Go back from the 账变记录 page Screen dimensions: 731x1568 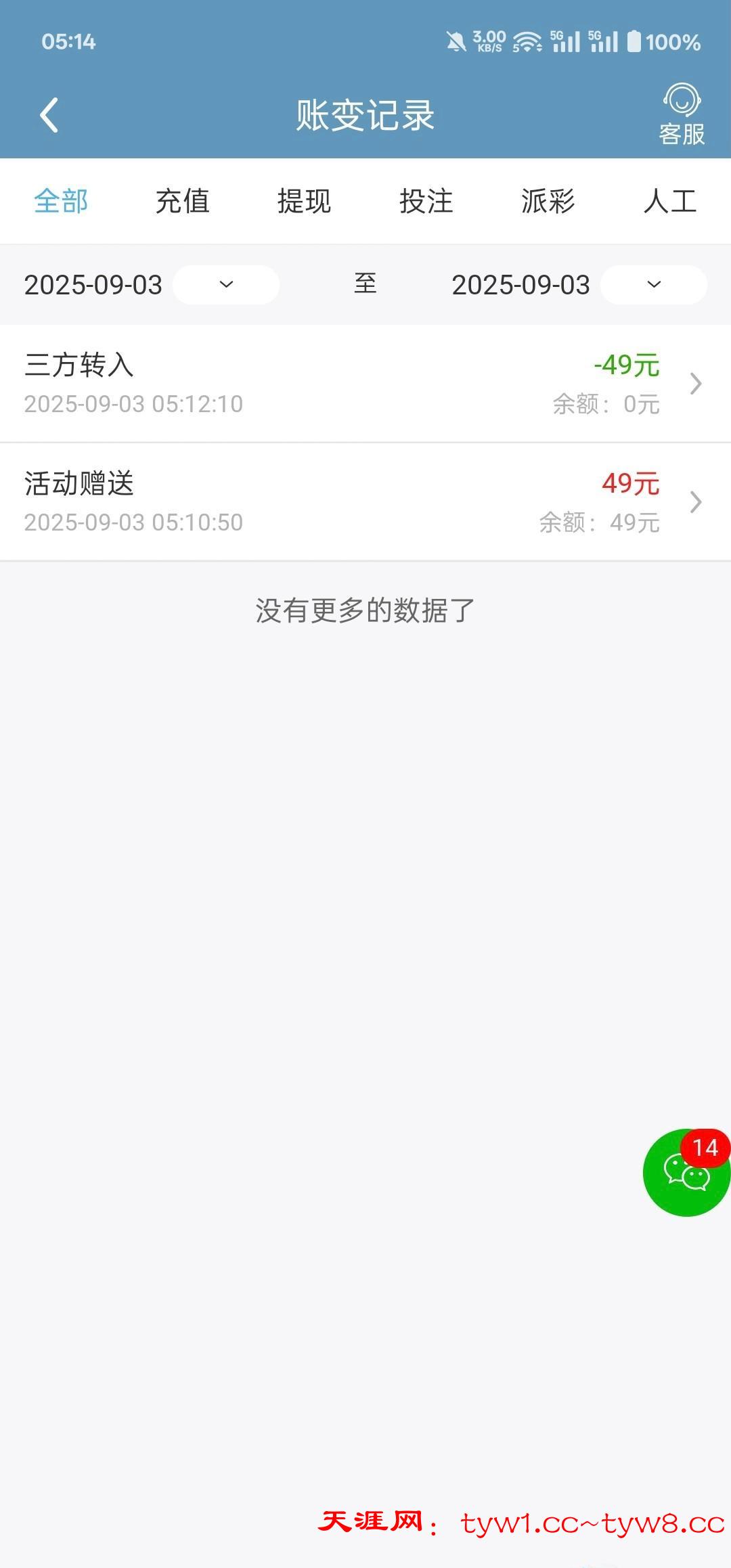coord(49,115)
